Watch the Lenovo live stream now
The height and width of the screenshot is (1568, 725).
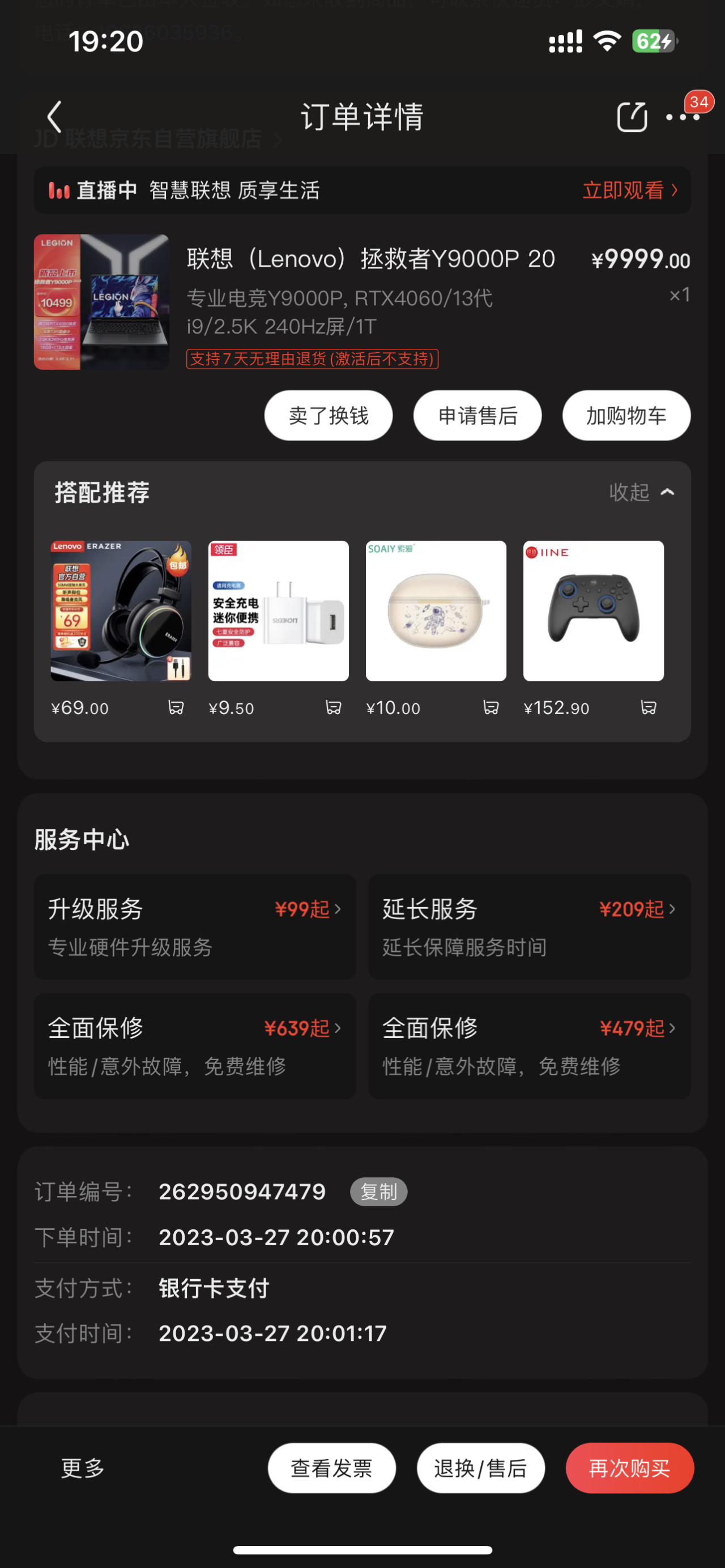[630, 190]
